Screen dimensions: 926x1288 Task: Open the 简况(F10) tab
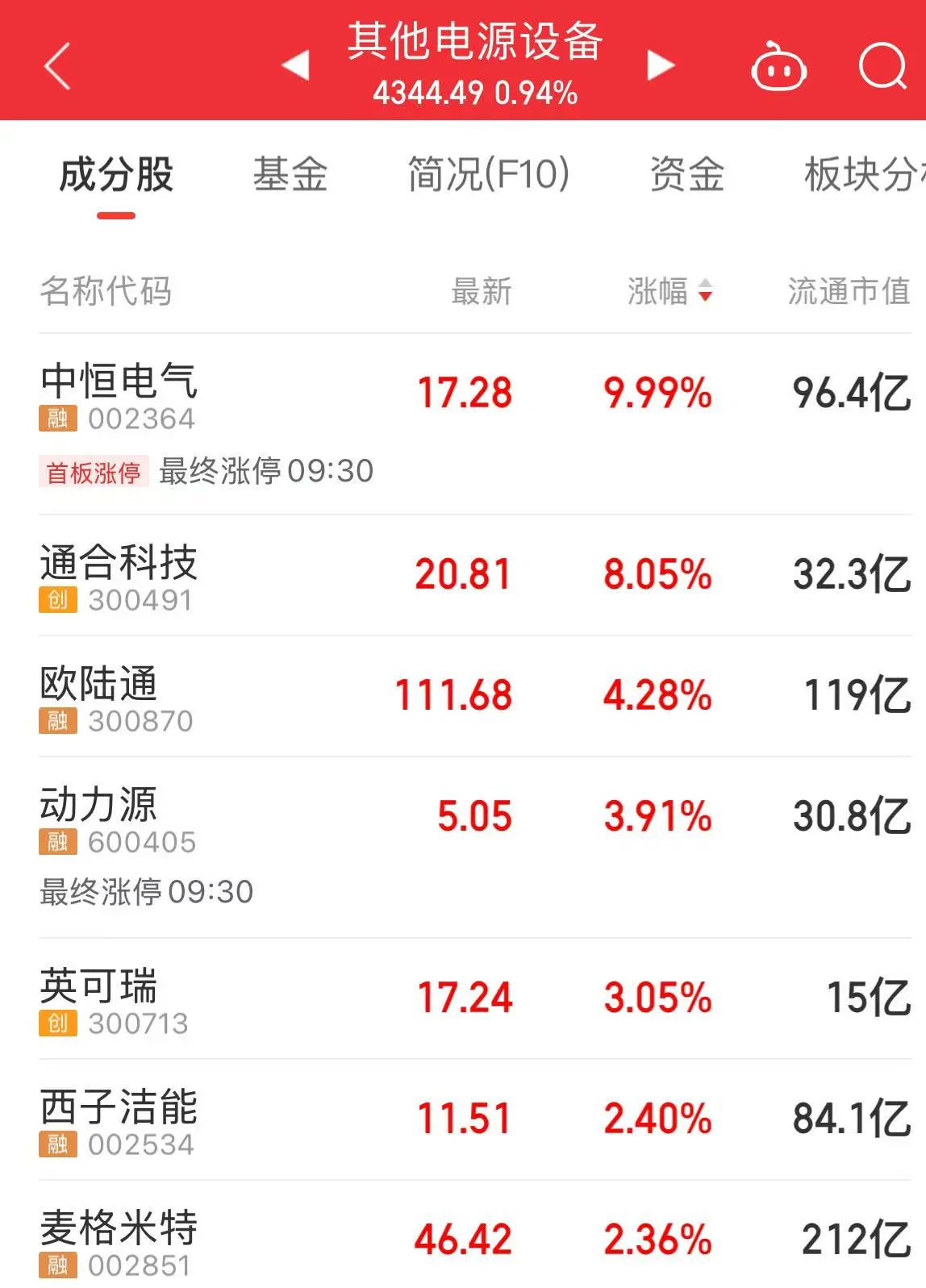pos(489,175)
